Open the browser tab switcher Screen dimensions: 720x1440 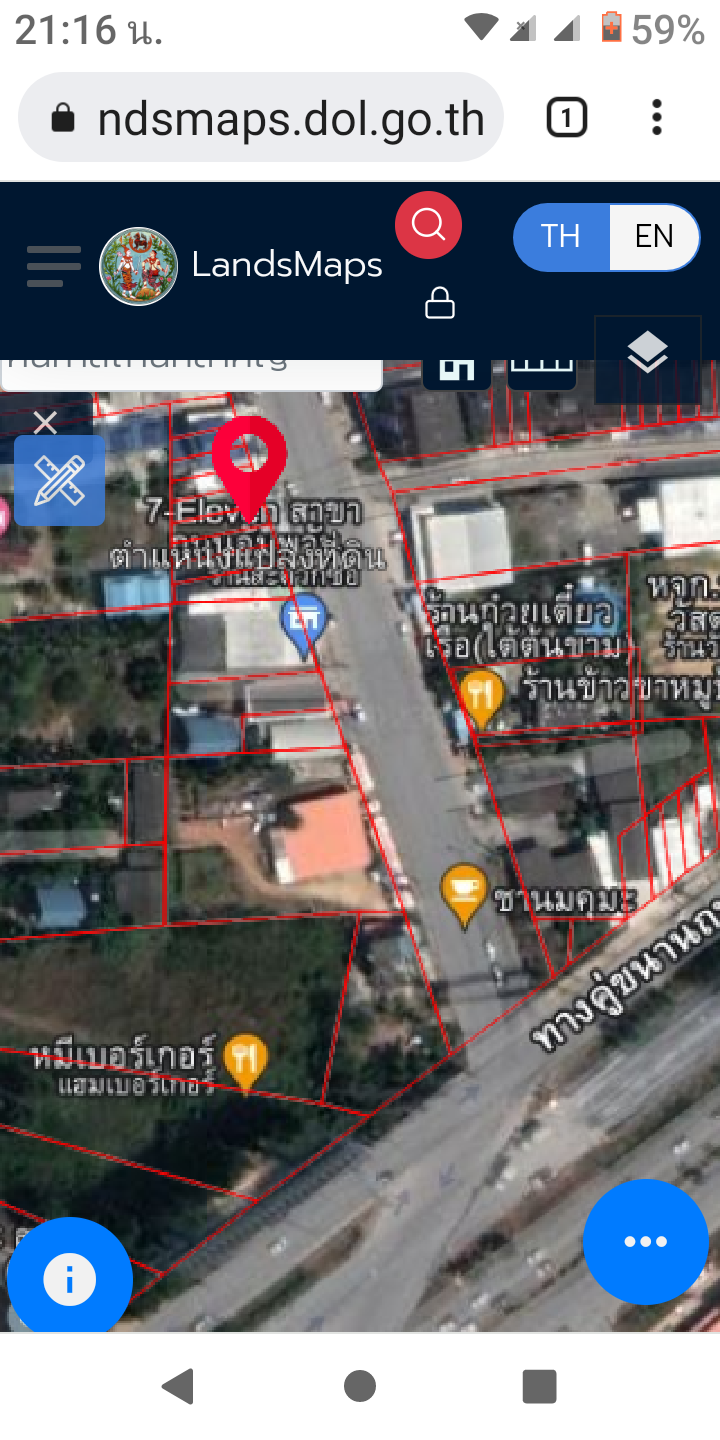pyautogui.click(x=566, y=119)
